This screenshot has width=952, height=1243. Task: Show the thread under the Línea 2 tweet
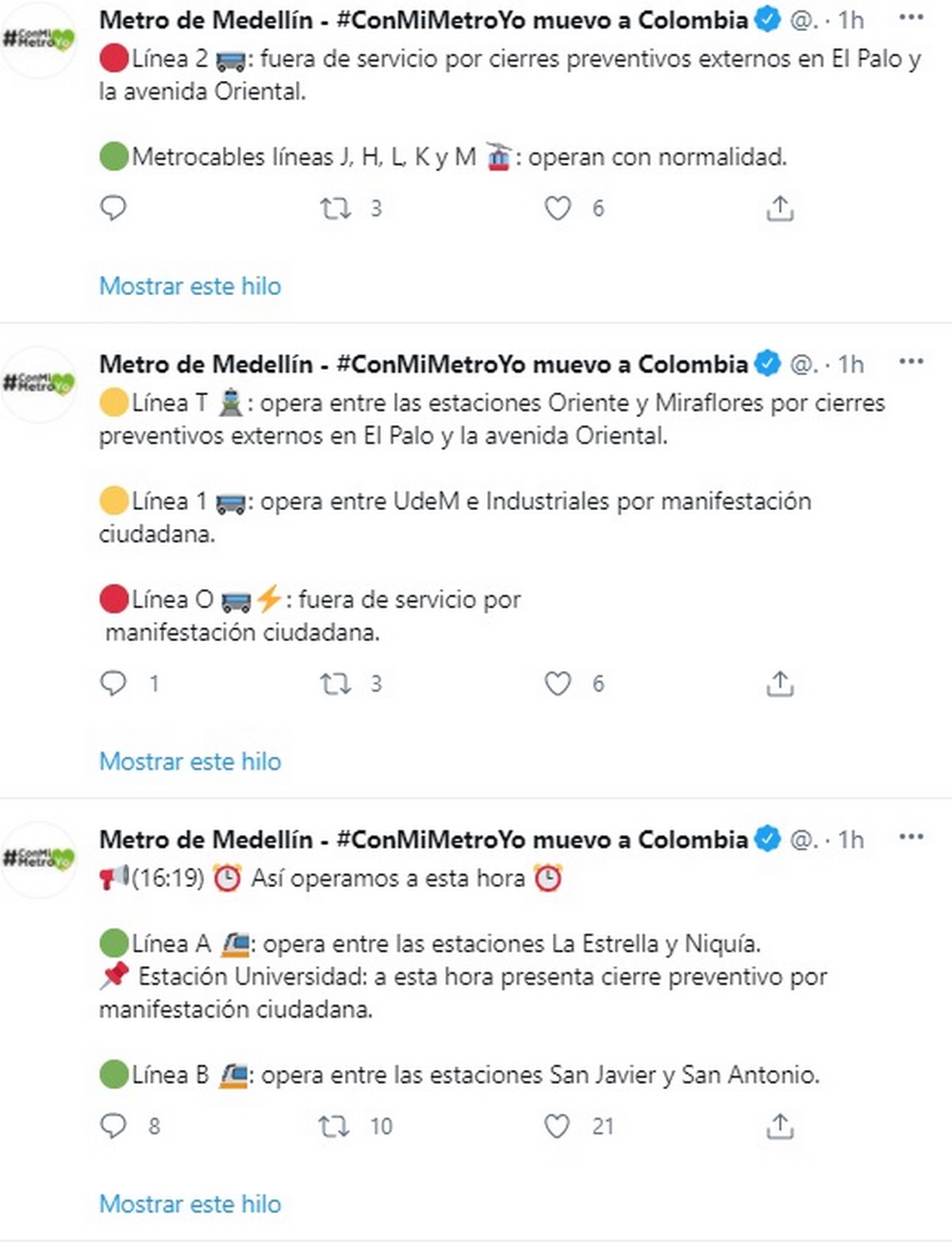[x=190, y=286]
